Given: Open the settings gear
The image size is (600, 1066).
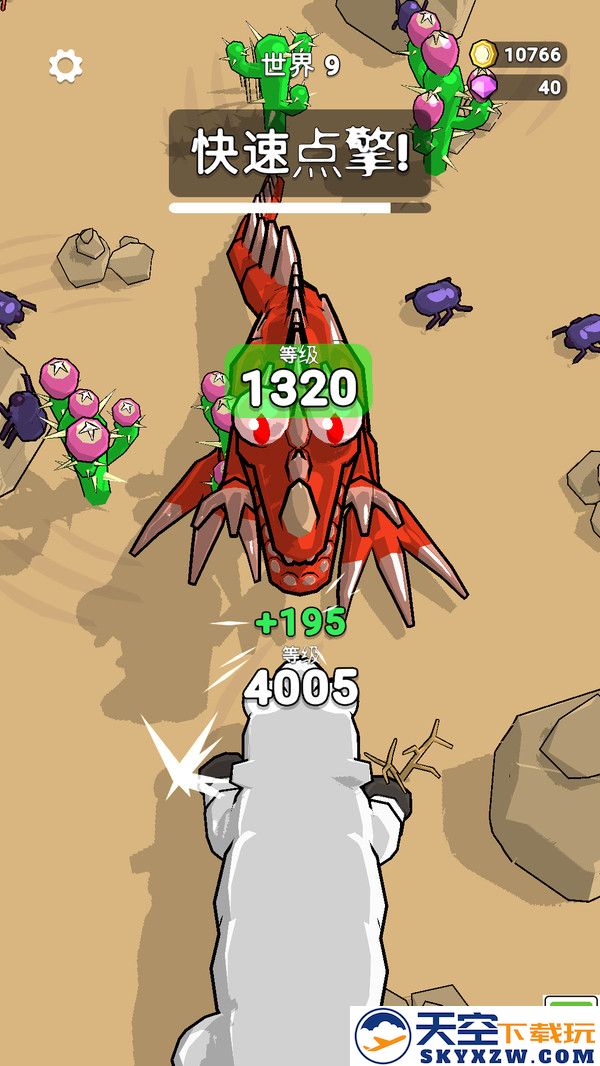Looking at the screenshot, I should pos(66,66).
